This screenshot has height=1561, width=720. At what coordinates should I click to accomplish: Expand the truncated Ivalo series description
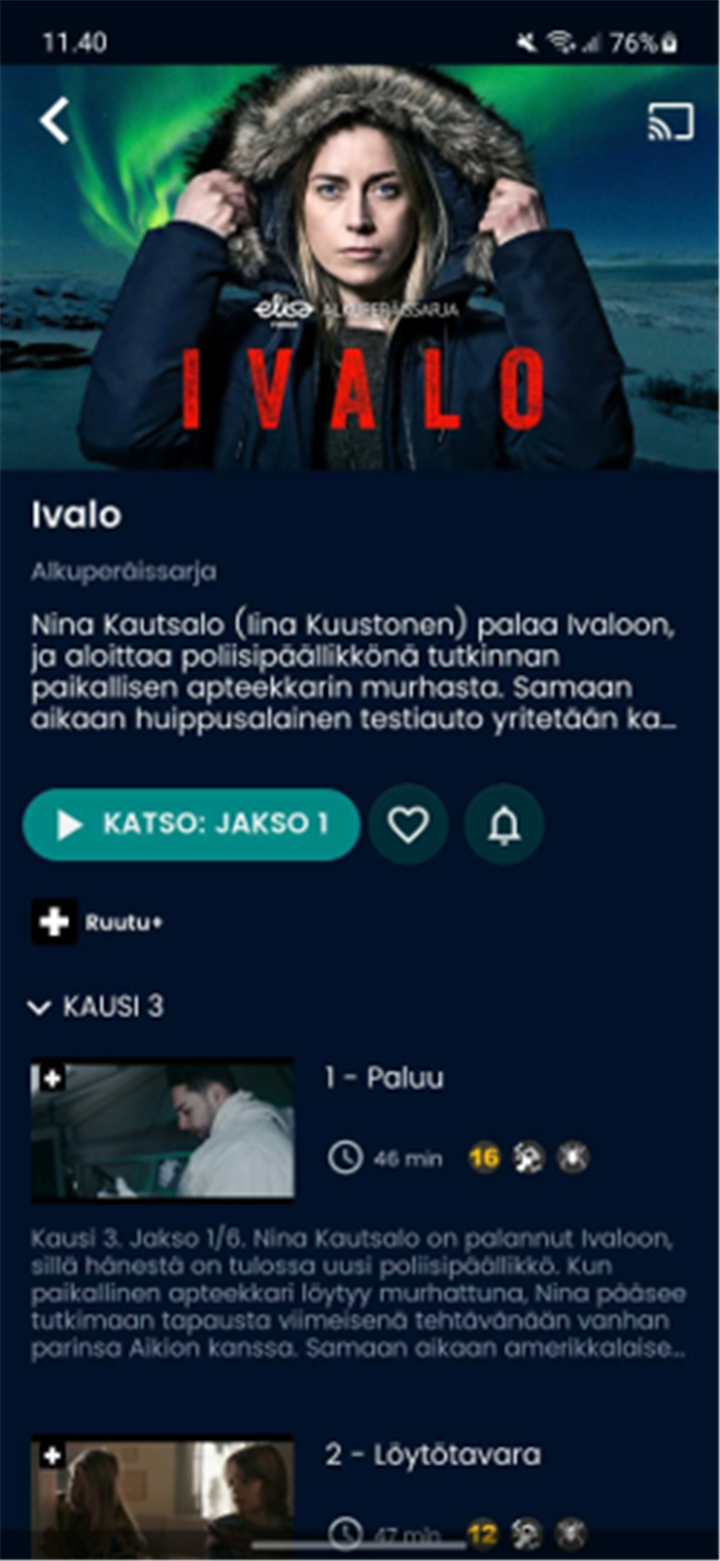(x=356, y=672)
